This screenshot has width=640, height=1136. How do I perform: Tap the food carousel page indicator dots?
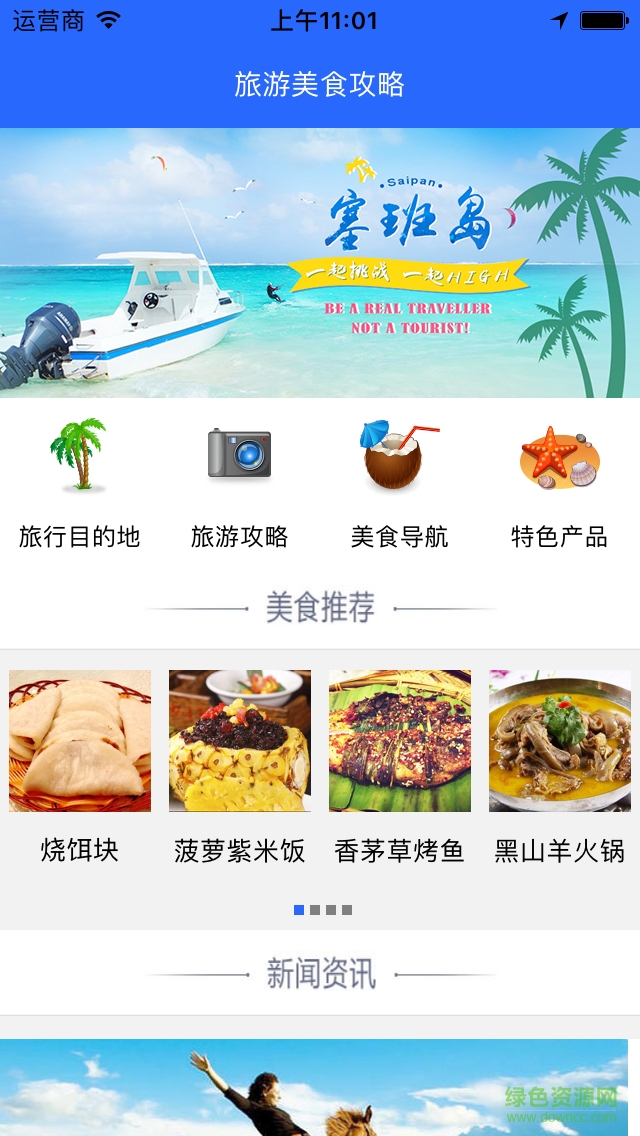323,910
